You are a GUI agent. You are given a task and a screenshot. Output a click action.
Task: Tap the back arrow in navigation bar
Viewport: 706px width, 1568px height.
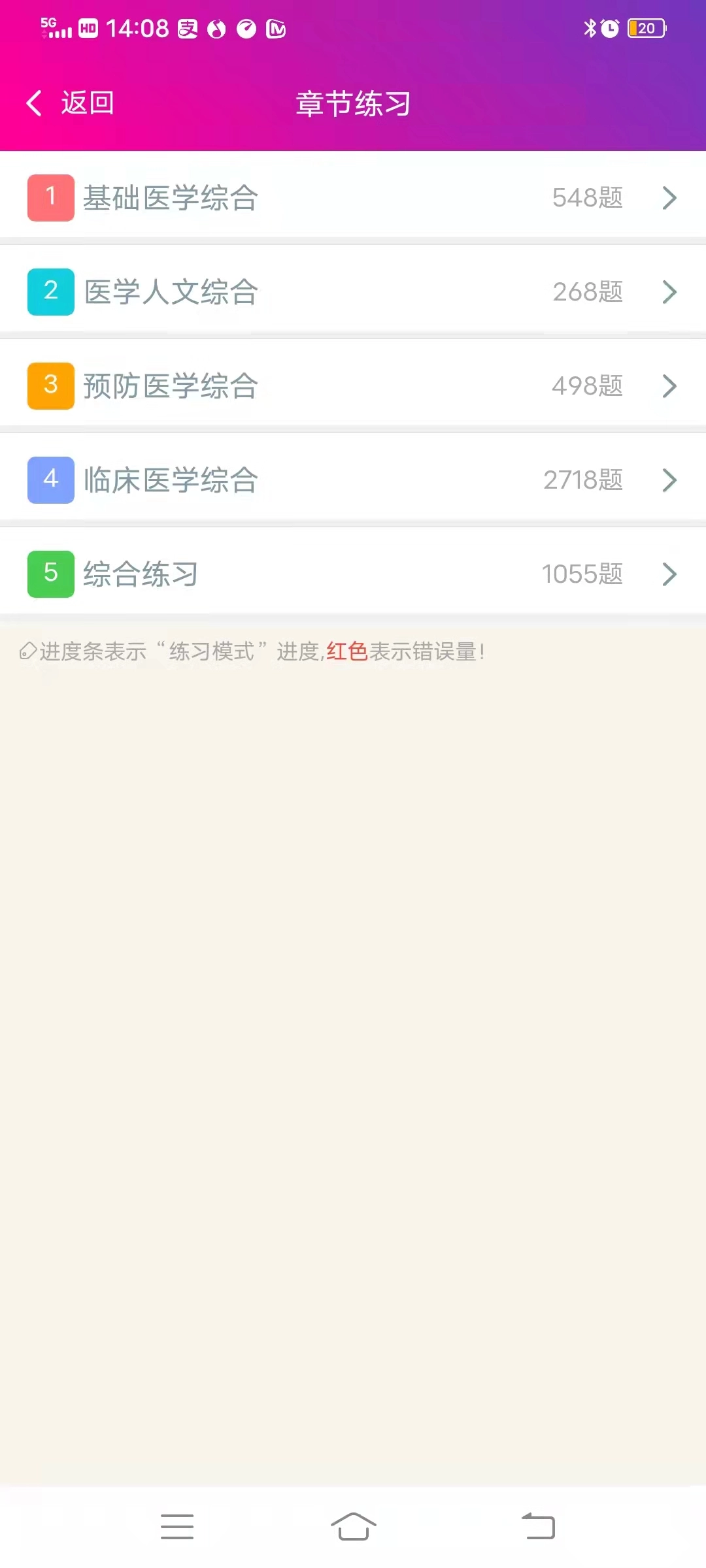(539, 1526)
